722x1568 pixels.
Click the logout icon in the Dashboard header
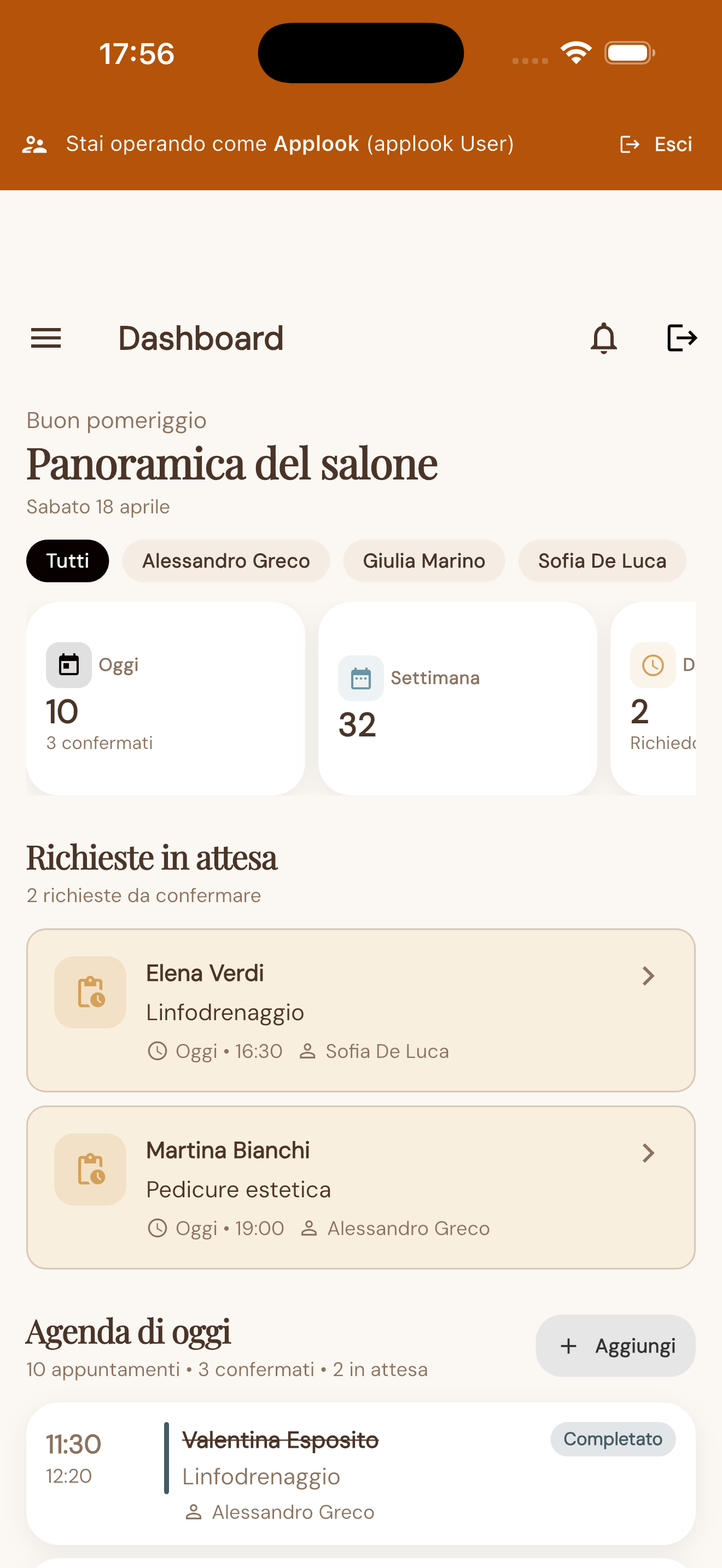[681, 338]
